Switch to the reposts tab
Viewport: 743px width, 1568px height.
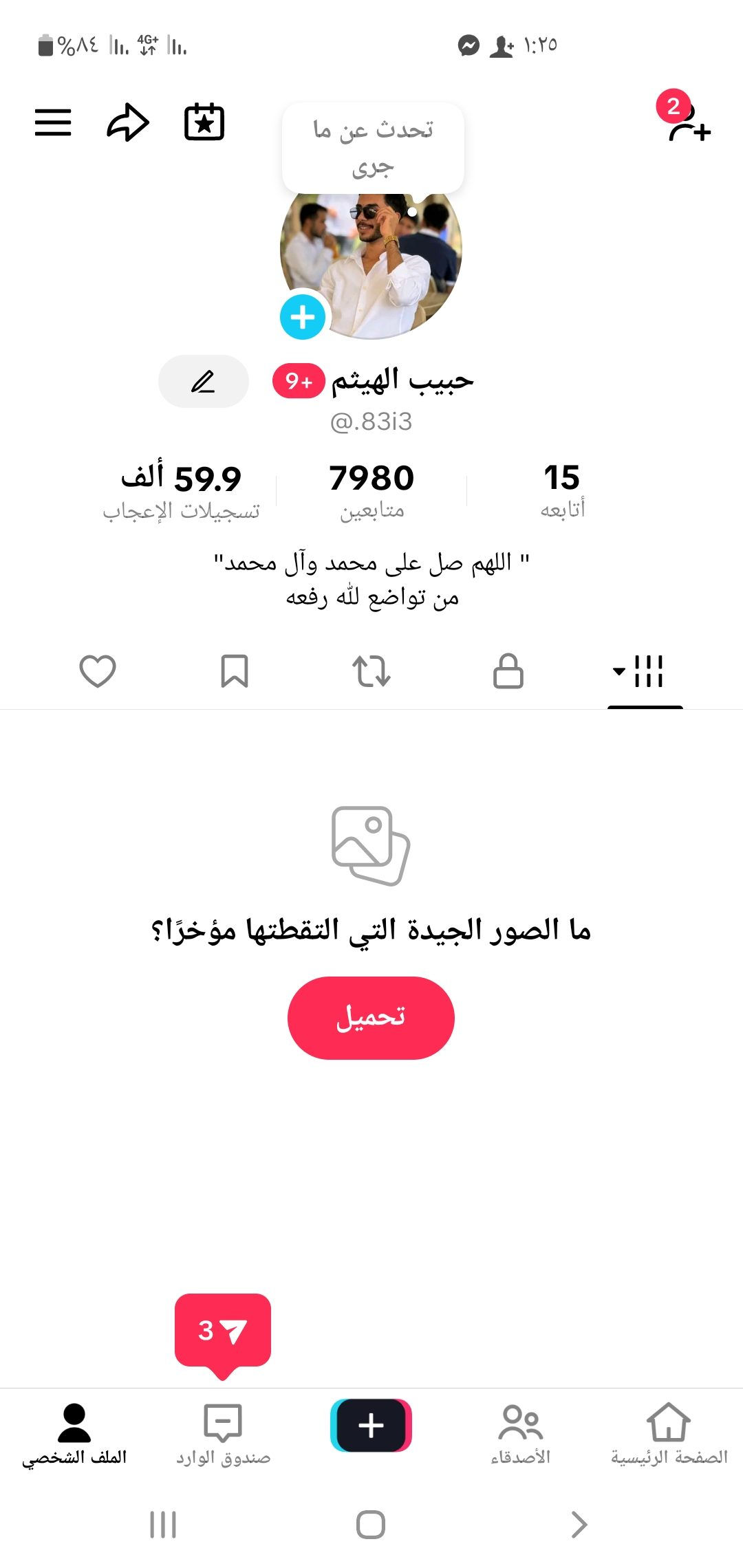point(371,671)
